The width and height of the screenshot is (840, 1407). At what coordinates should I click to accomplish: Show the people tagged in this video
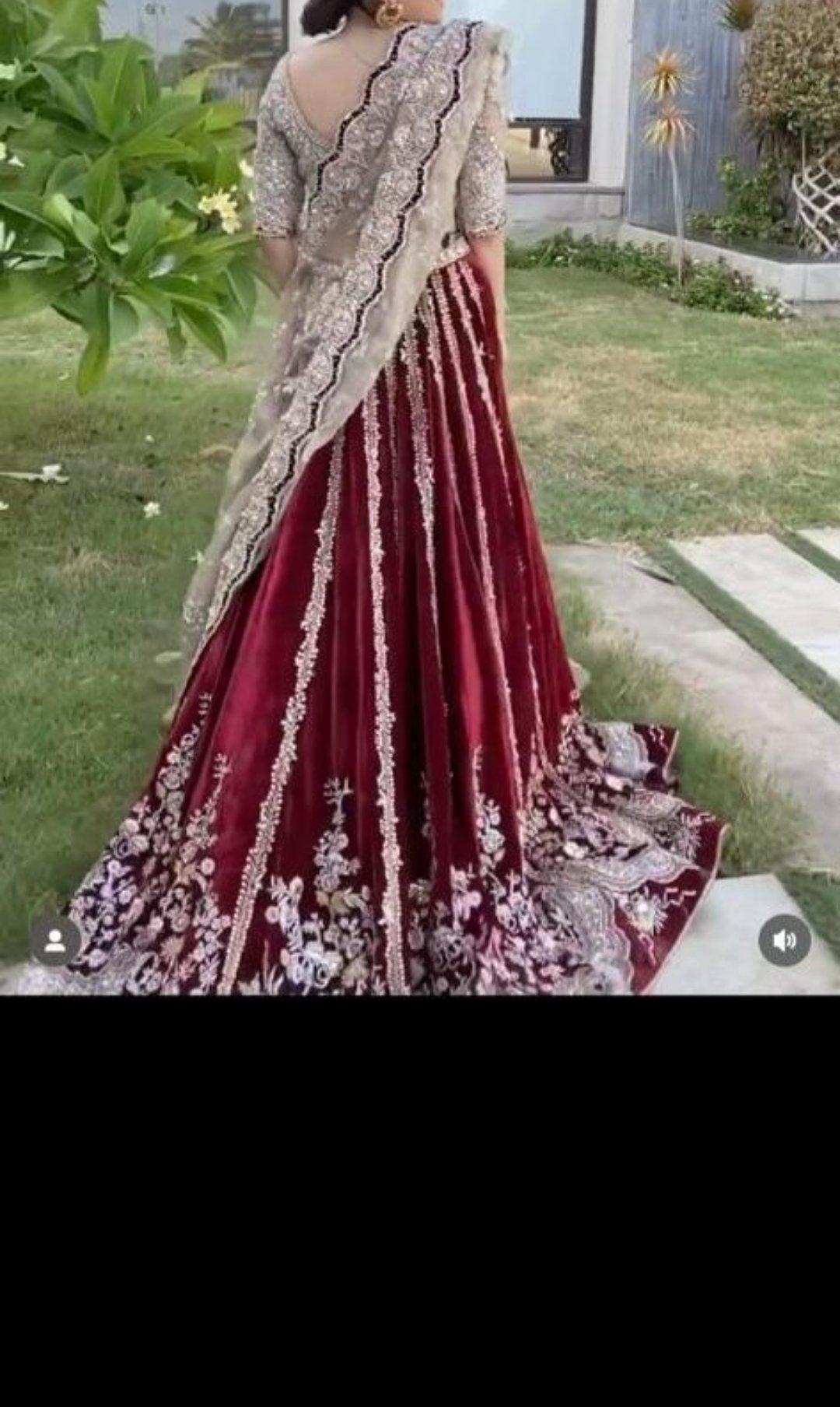54,942
